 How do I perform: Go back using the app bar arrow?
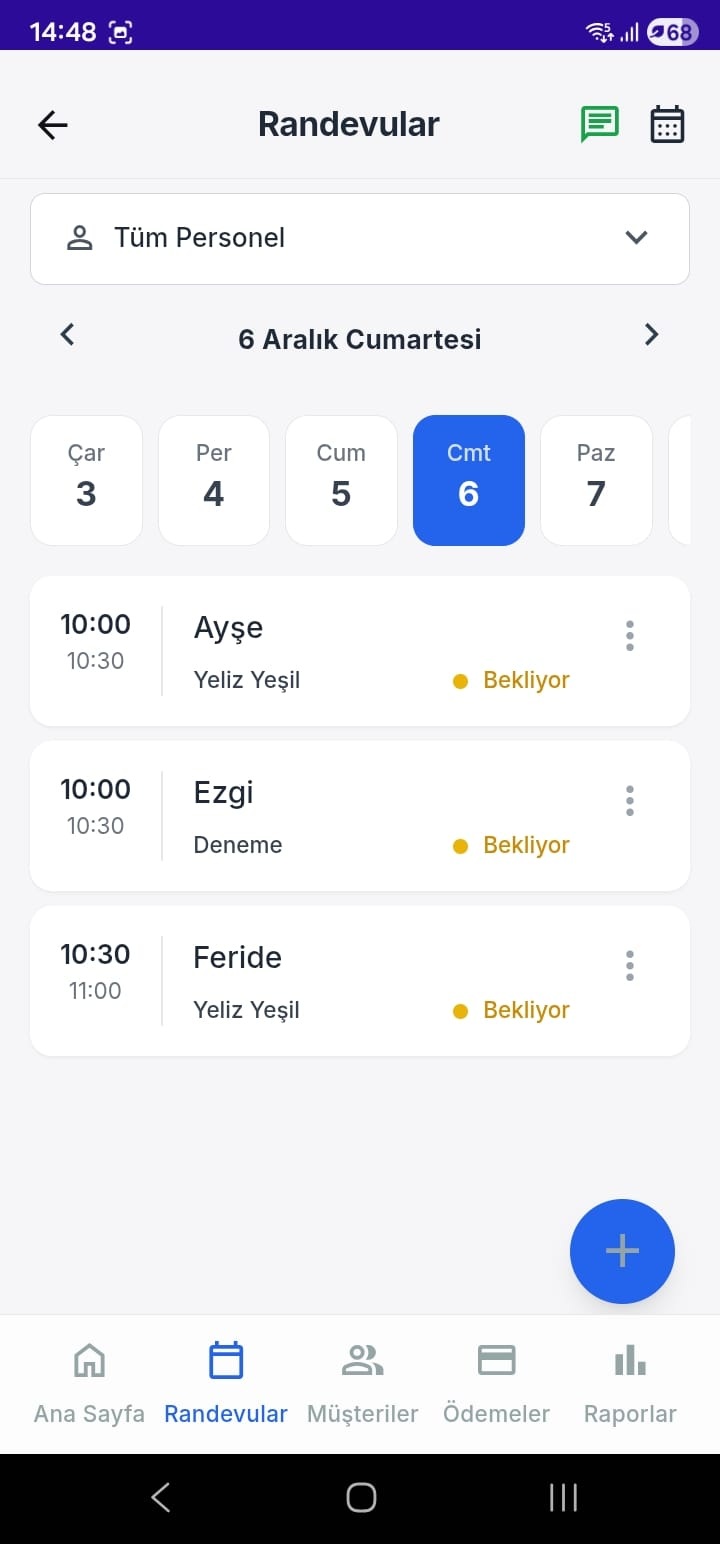coord(53,125)
